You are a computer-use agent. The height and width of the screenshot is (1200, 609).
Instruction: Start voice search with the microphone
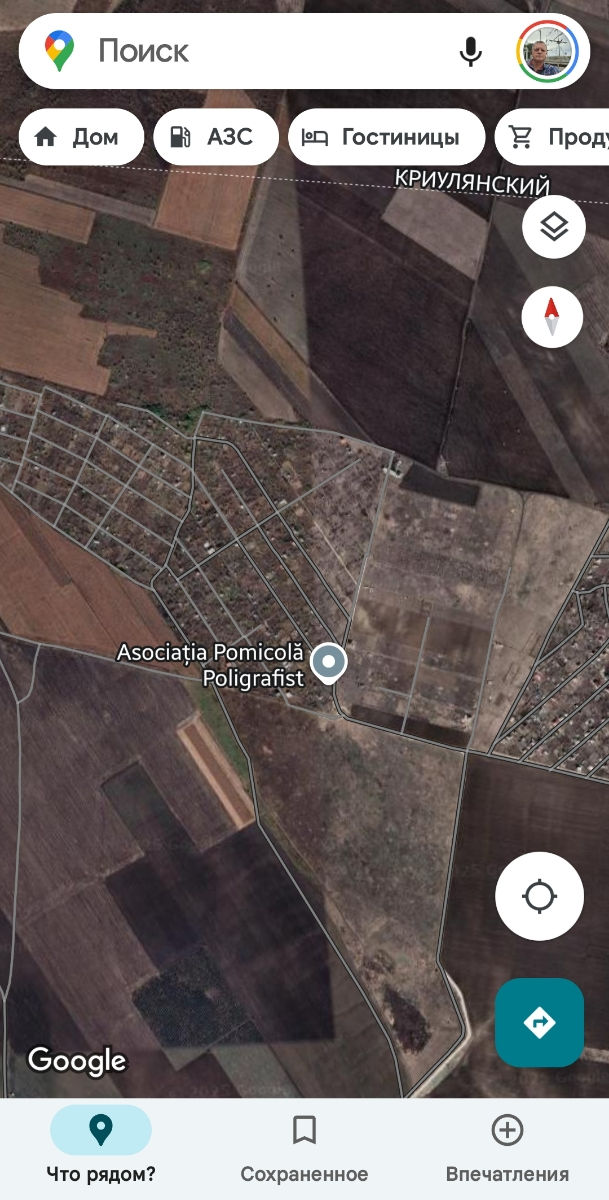(471, 51)
